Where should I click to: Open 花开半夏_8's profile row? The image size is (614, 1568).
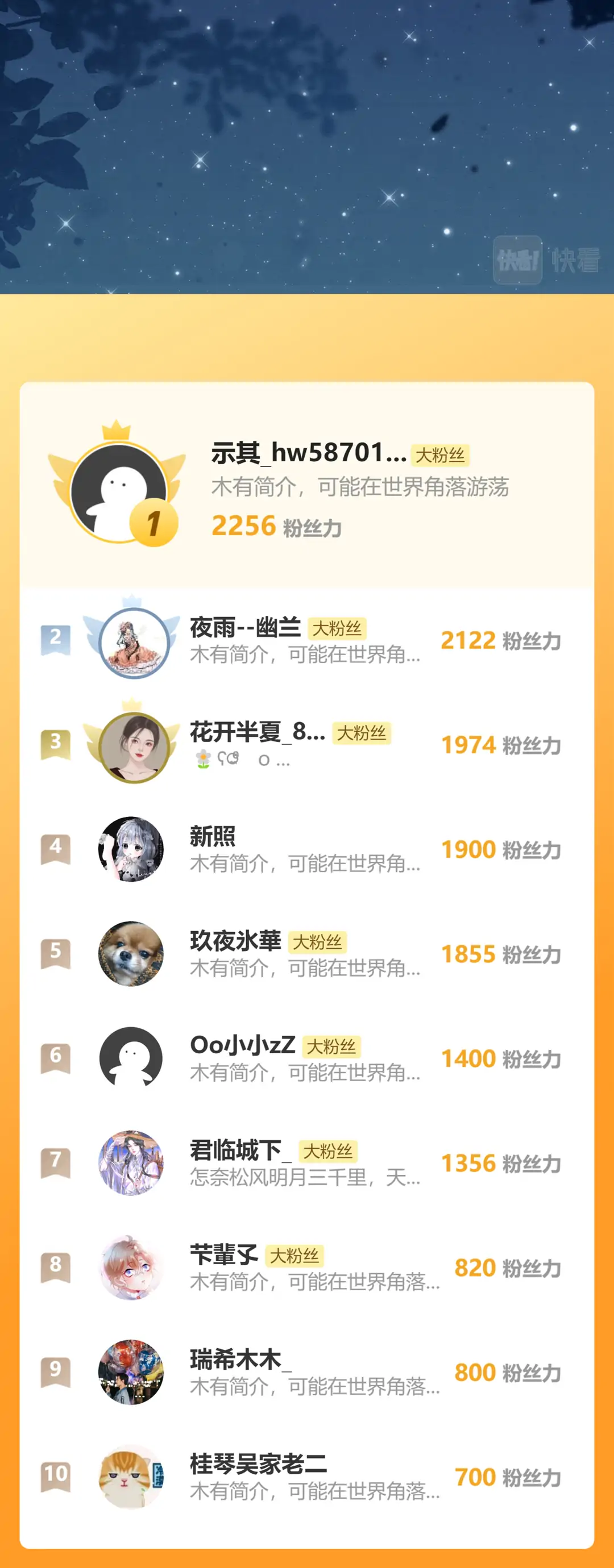tap(257, 732)
